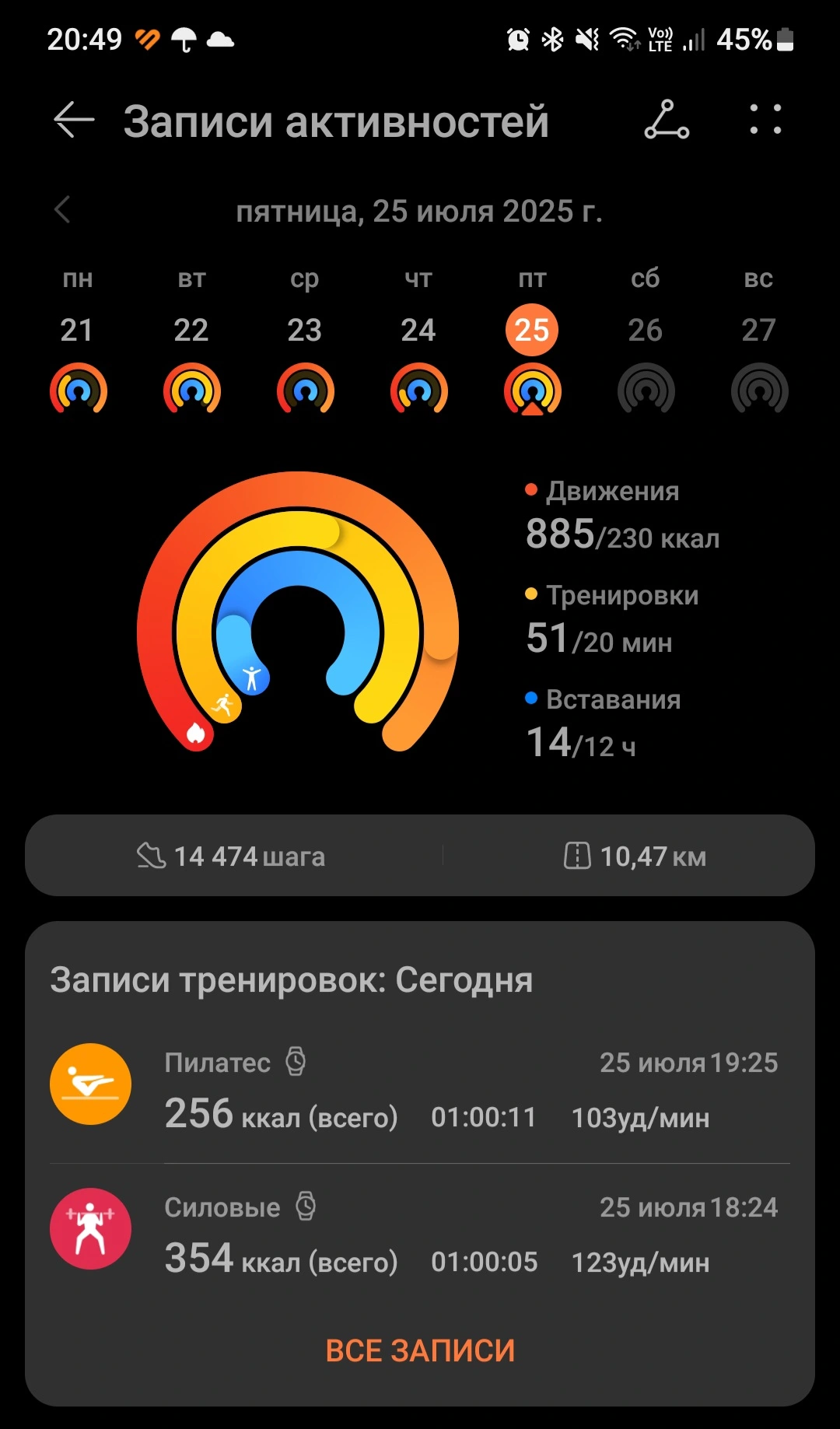The width and height of the screenshot is (840, 1429).
Task: Tap the shoe icon beside step count
Action: [152, 856]
